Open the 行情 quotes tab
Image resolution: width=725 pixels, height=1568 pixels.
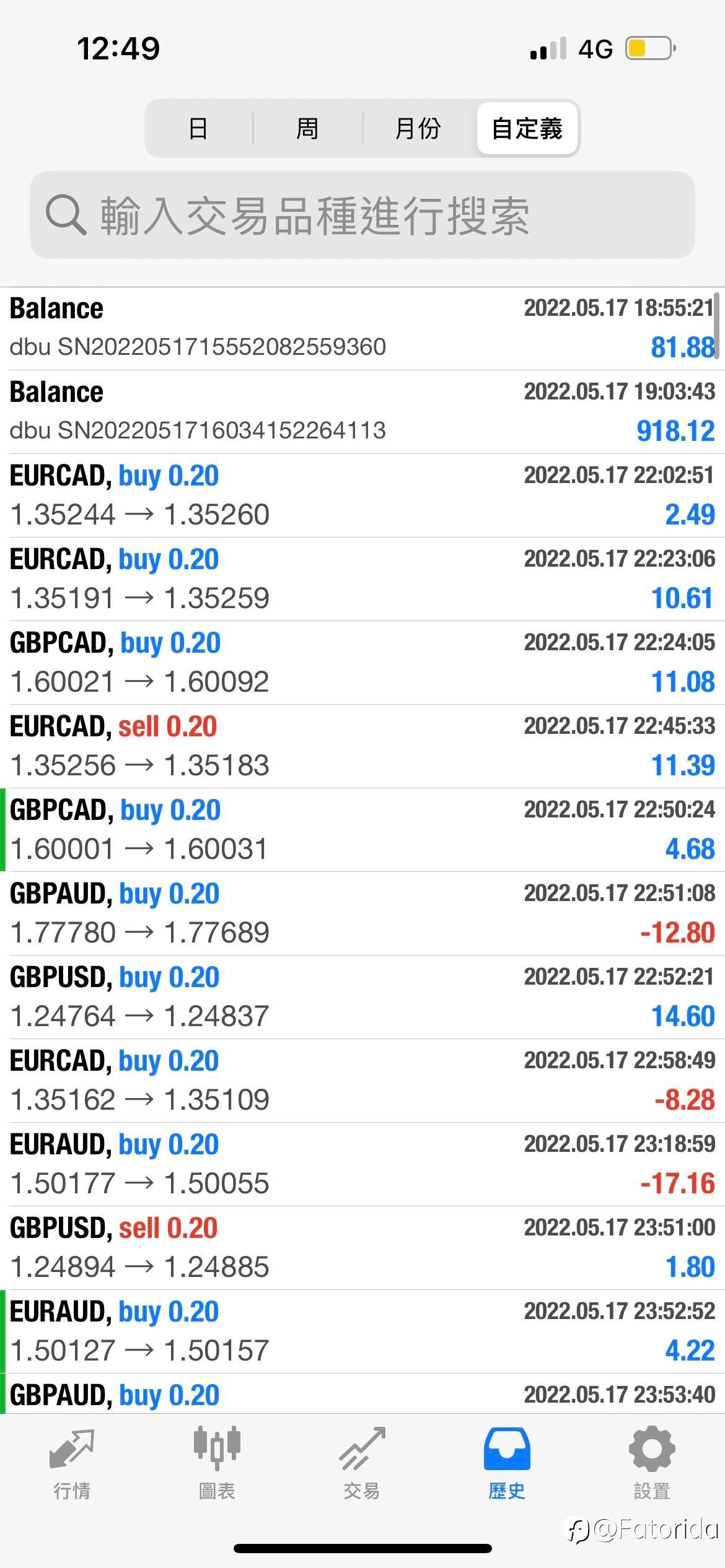(x=72, y=1465)
